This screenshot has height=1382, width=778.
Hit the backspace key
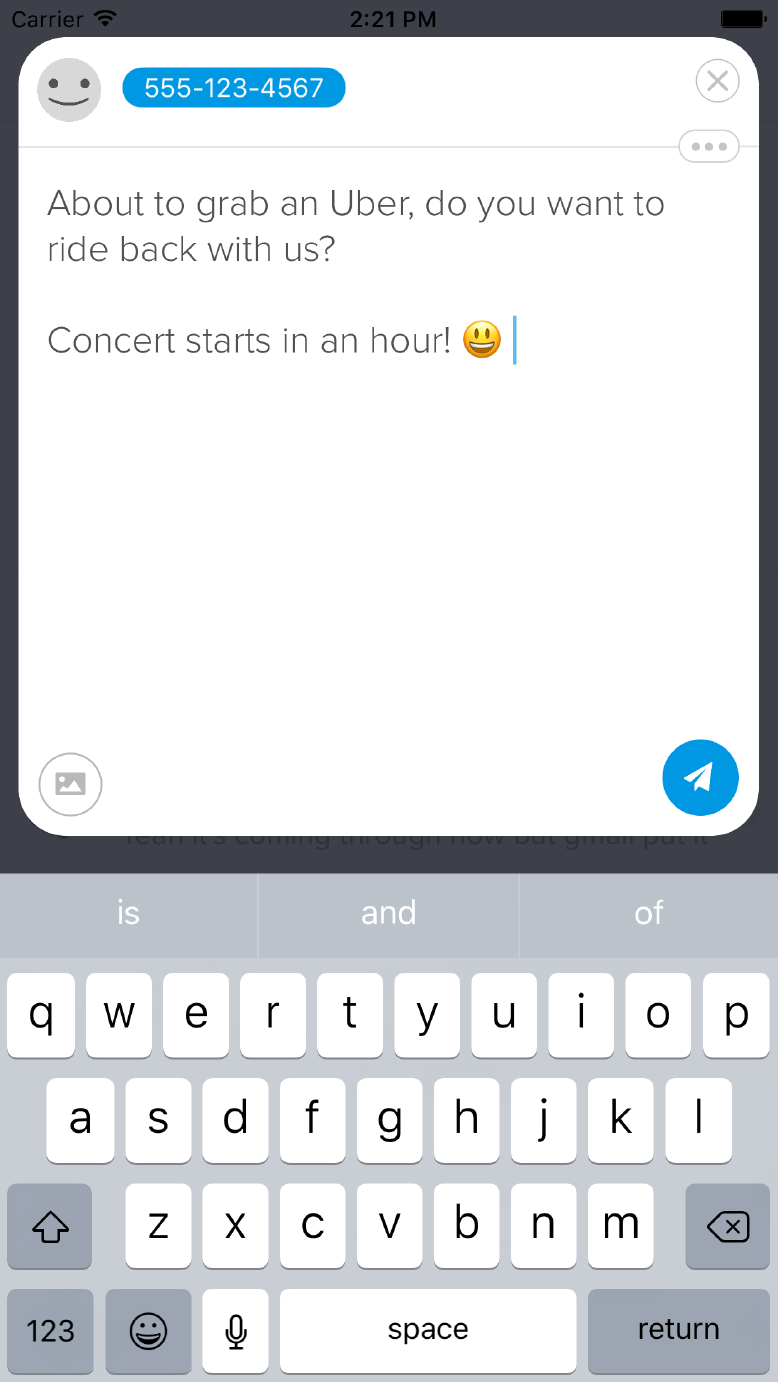[x=727, y=1226]
